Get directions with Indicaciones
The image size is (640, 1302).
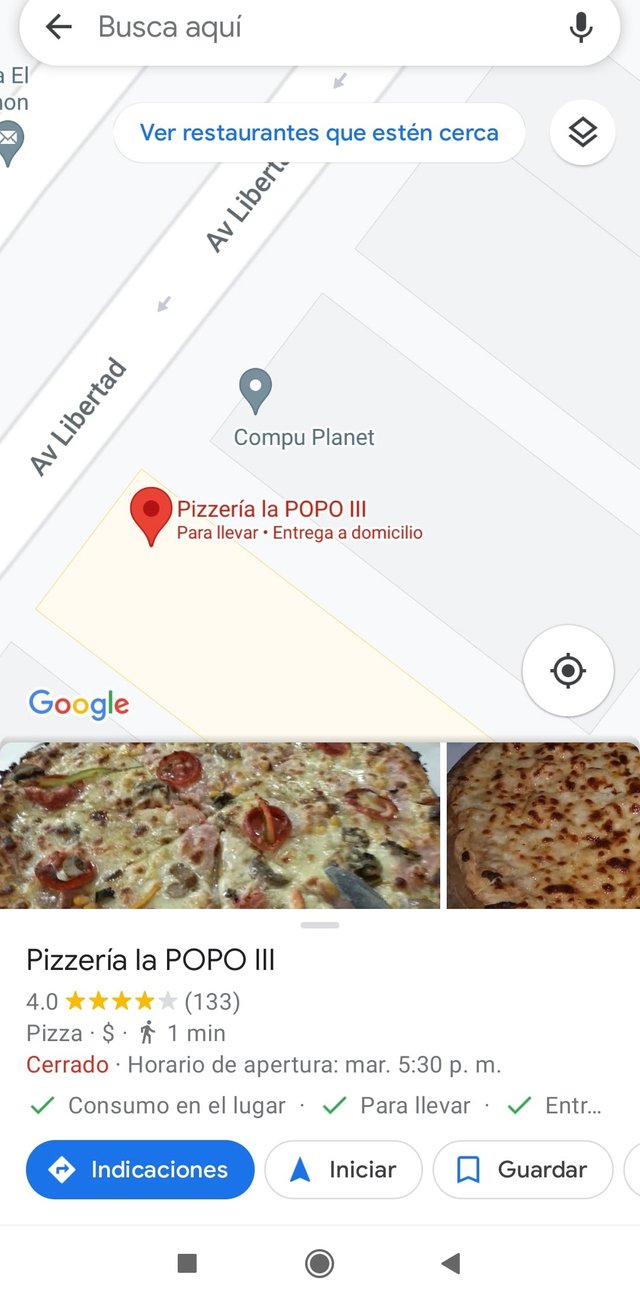coord(140,1169)
